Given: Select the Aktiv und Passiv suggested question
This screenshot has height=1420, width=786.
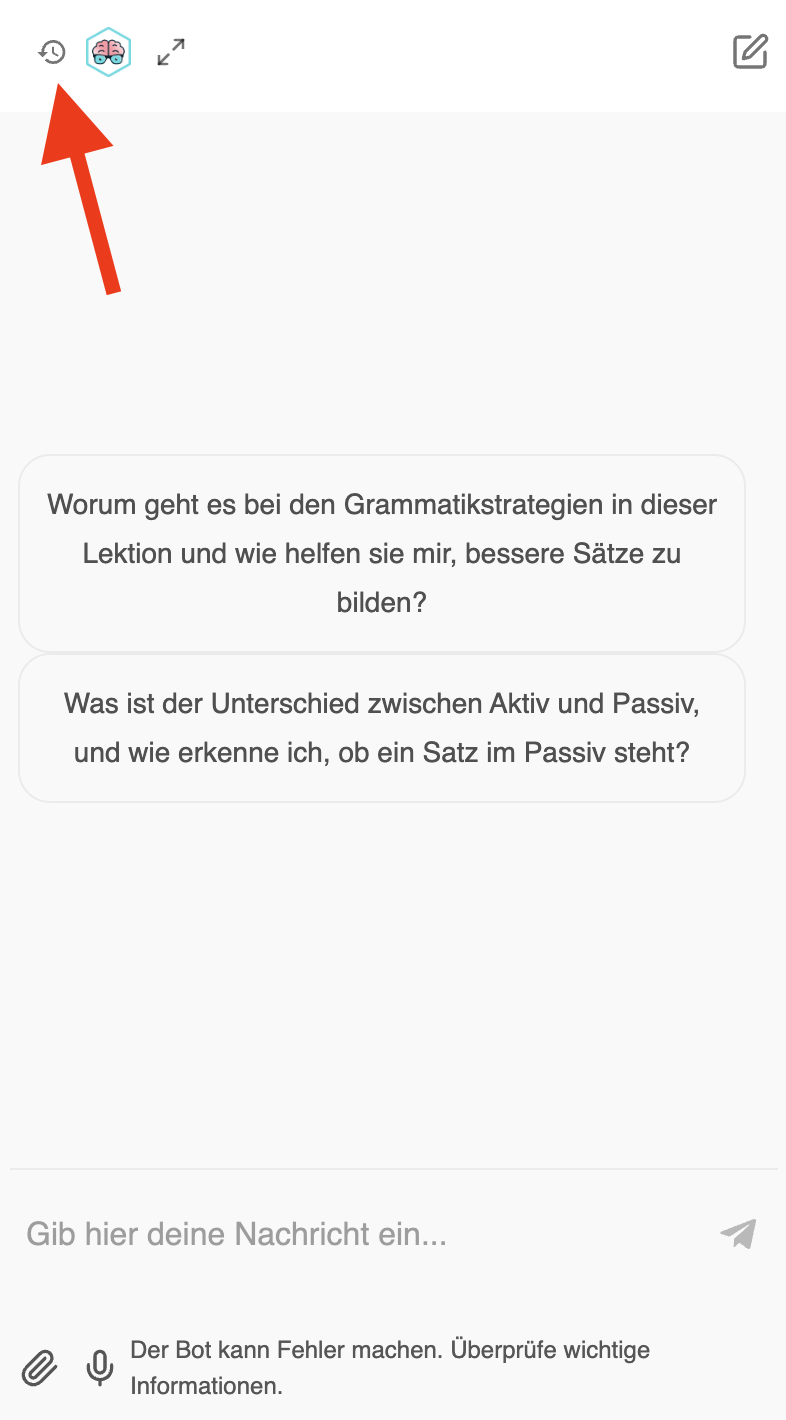Looking at the screenshot, I should [381, 727].
